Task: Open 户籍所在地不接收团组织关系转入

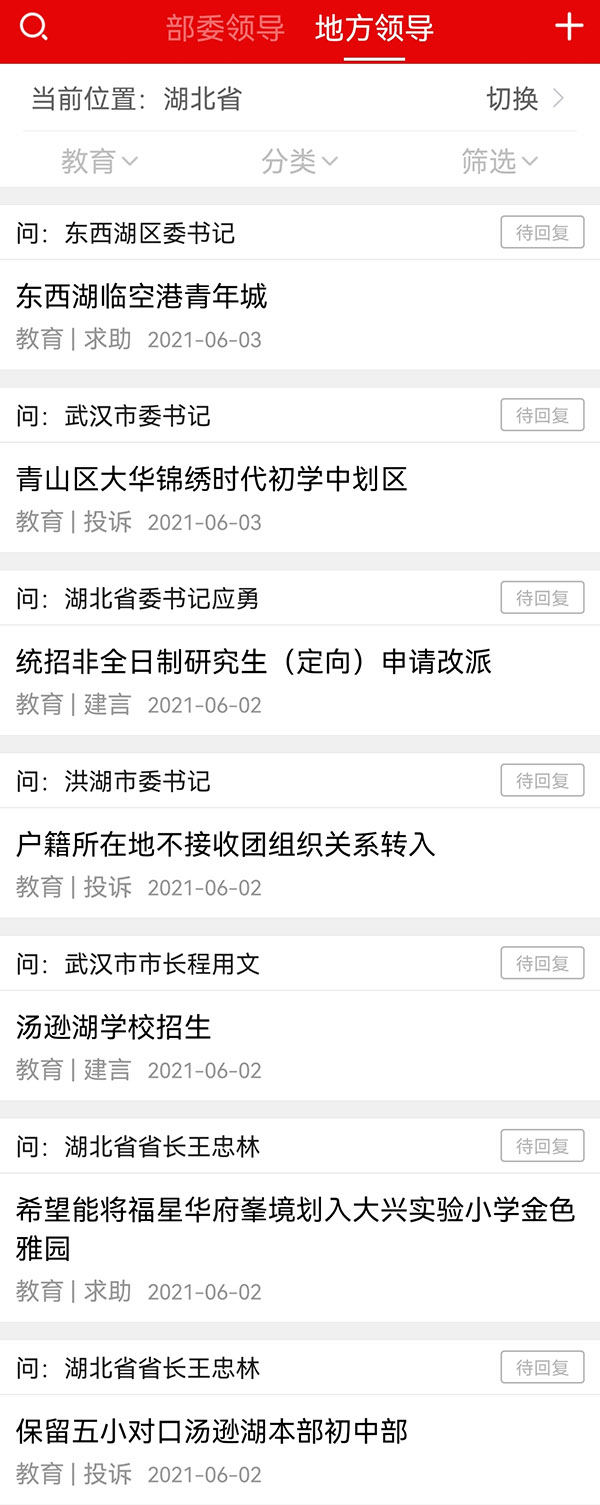Action: [226, 845]
